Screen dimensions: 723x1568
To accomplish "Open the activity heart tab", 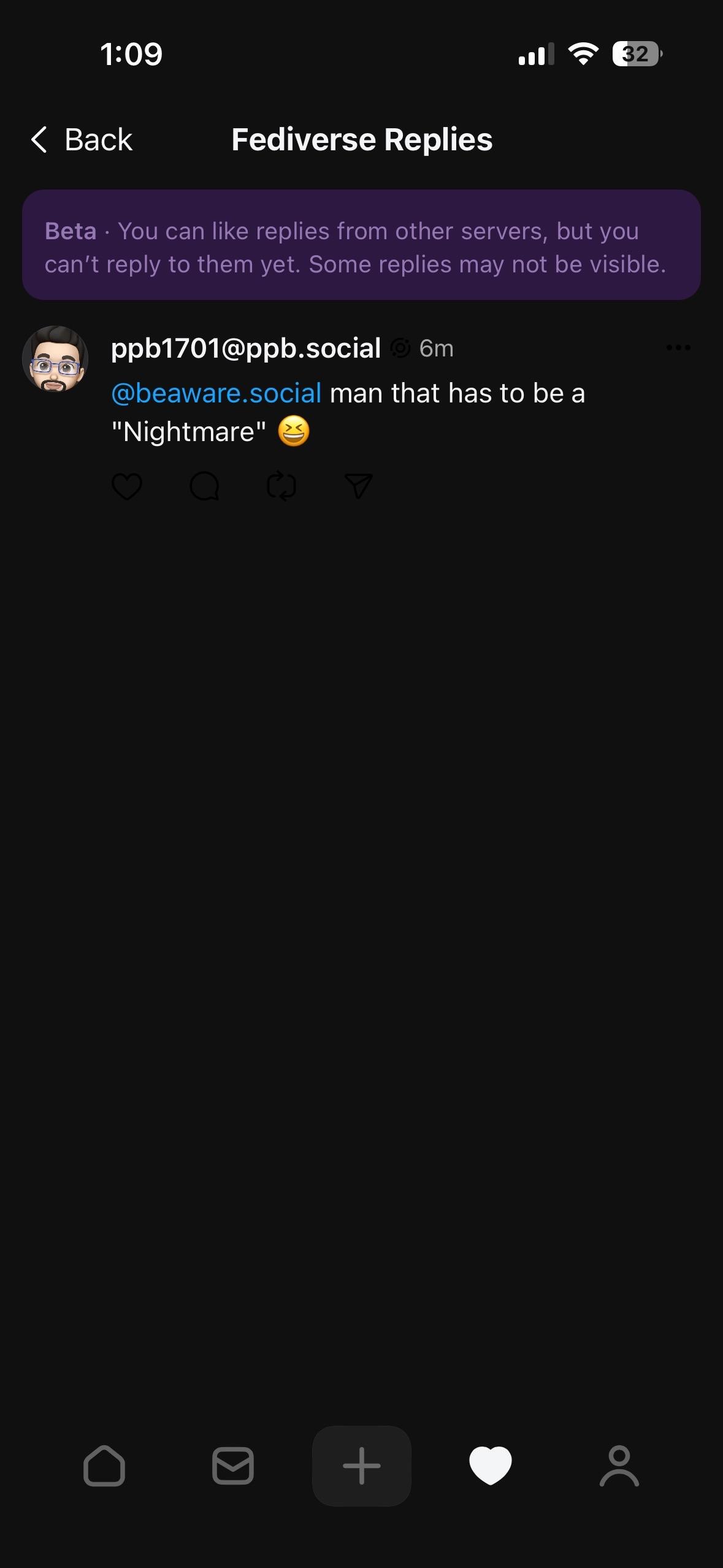I will tap(491, 1466).
